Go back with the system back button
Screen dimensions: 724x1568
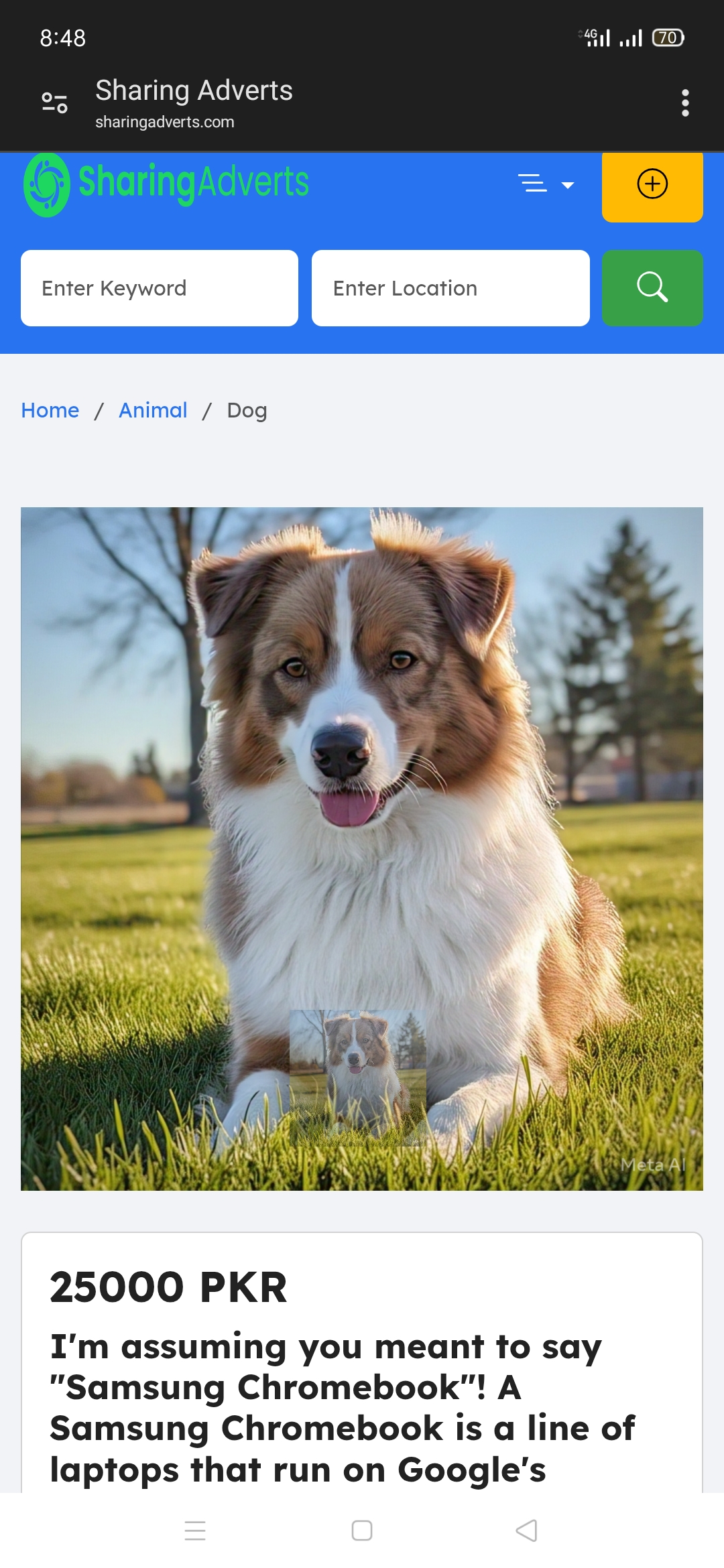pos(527,1530)
